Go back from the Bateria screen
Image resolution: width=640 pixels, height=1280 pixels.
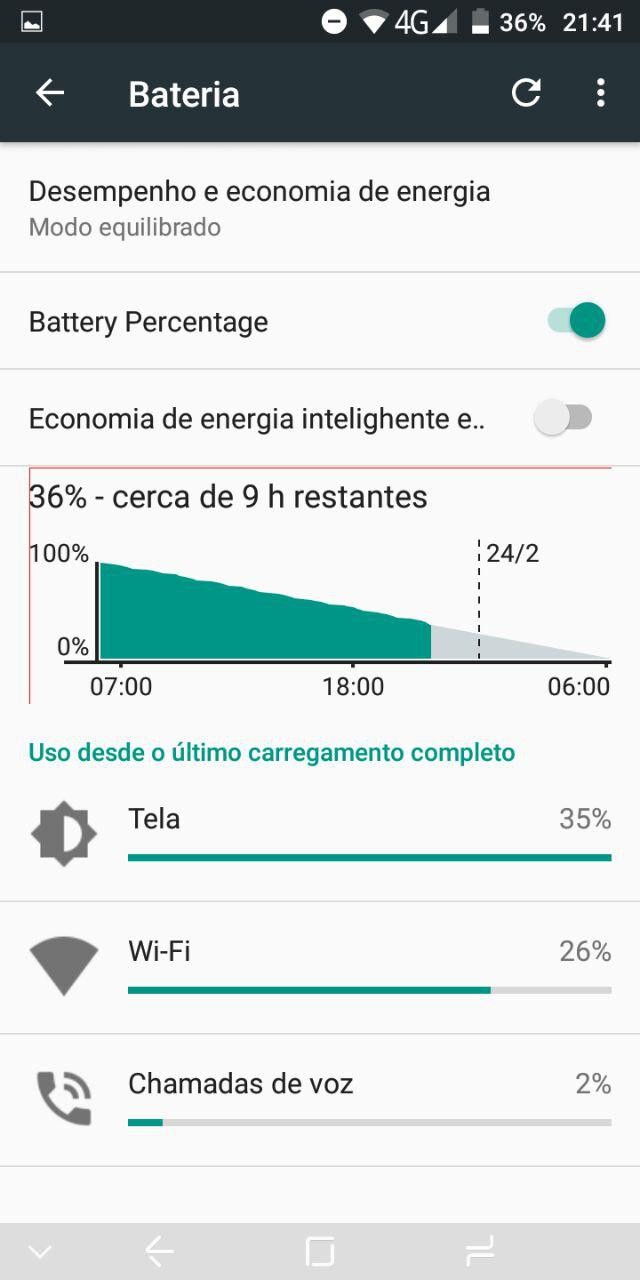click(50, 94)
